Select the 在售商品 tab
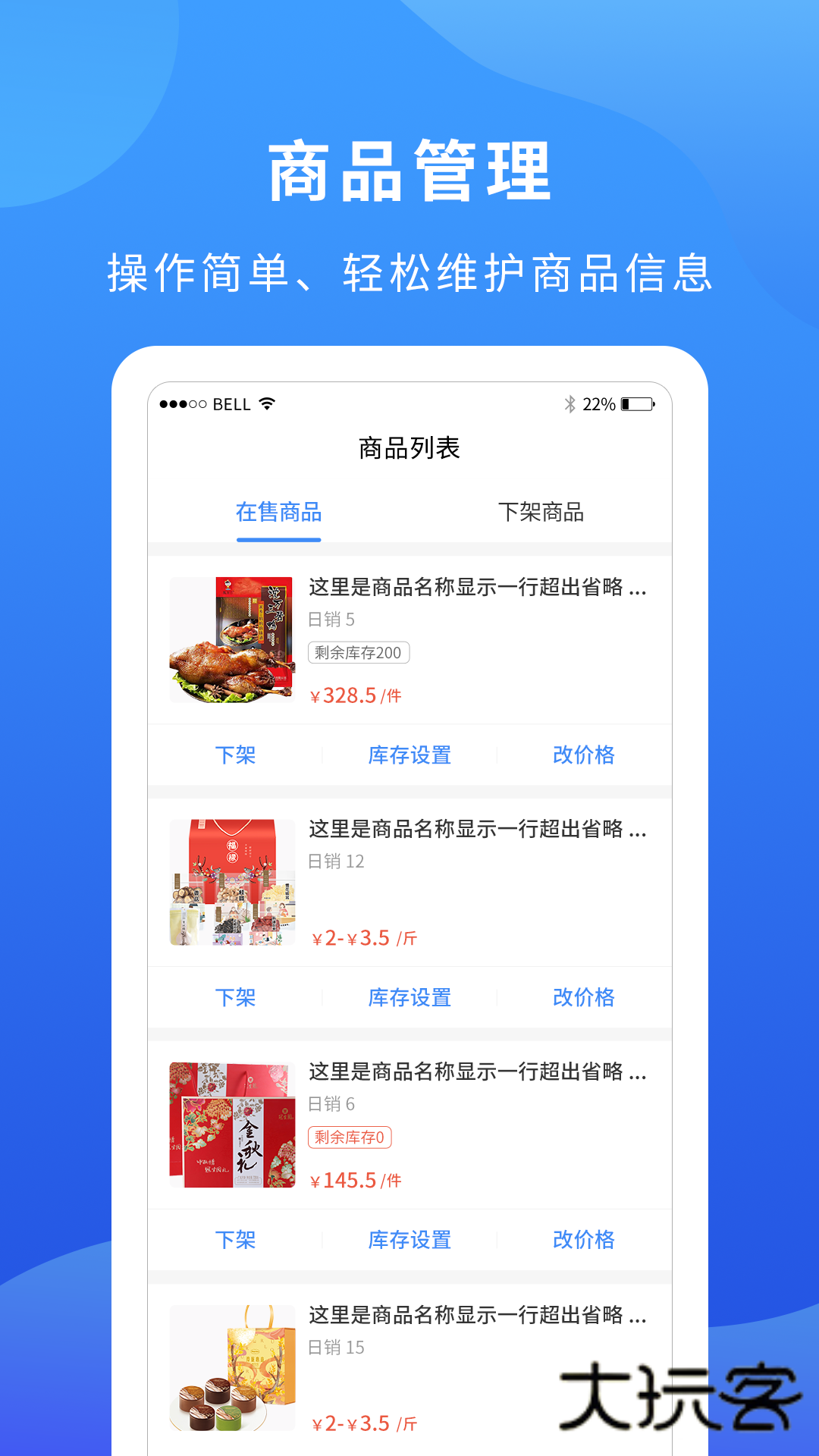Image resolution: width=819 pixels, height=1456 pixels. (279, 513)
